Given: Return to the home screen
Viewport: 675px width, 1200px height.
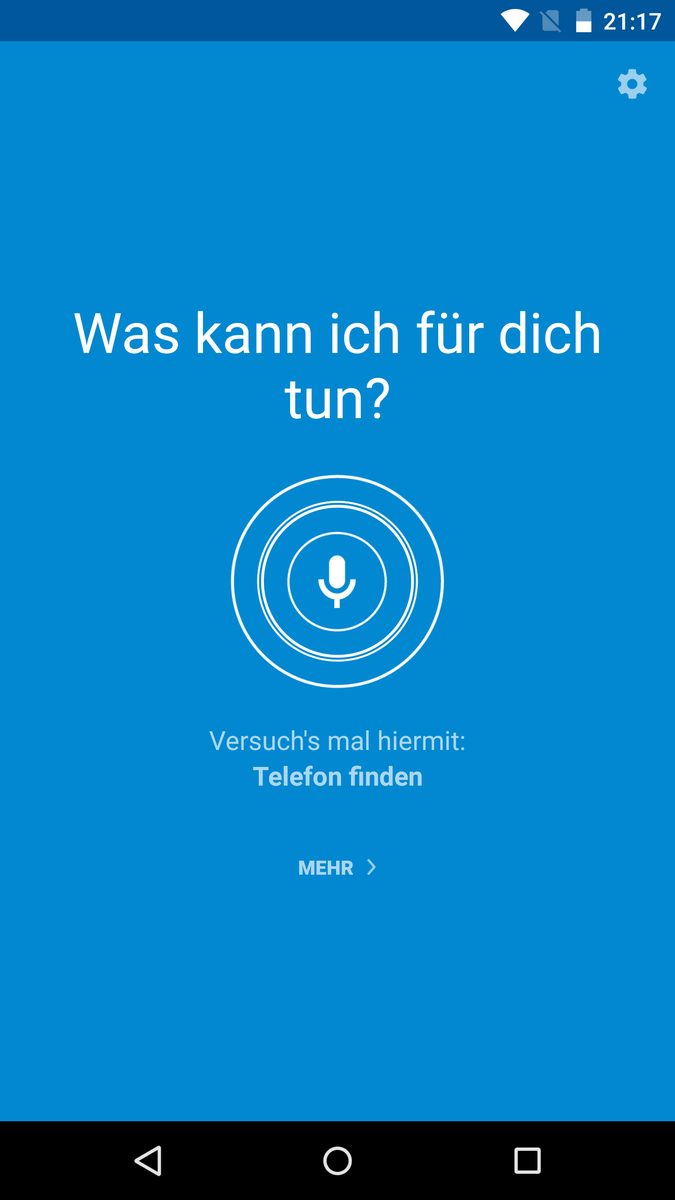Looking at the screenshot, I should pyautogui.click(x=337, y=1160).
